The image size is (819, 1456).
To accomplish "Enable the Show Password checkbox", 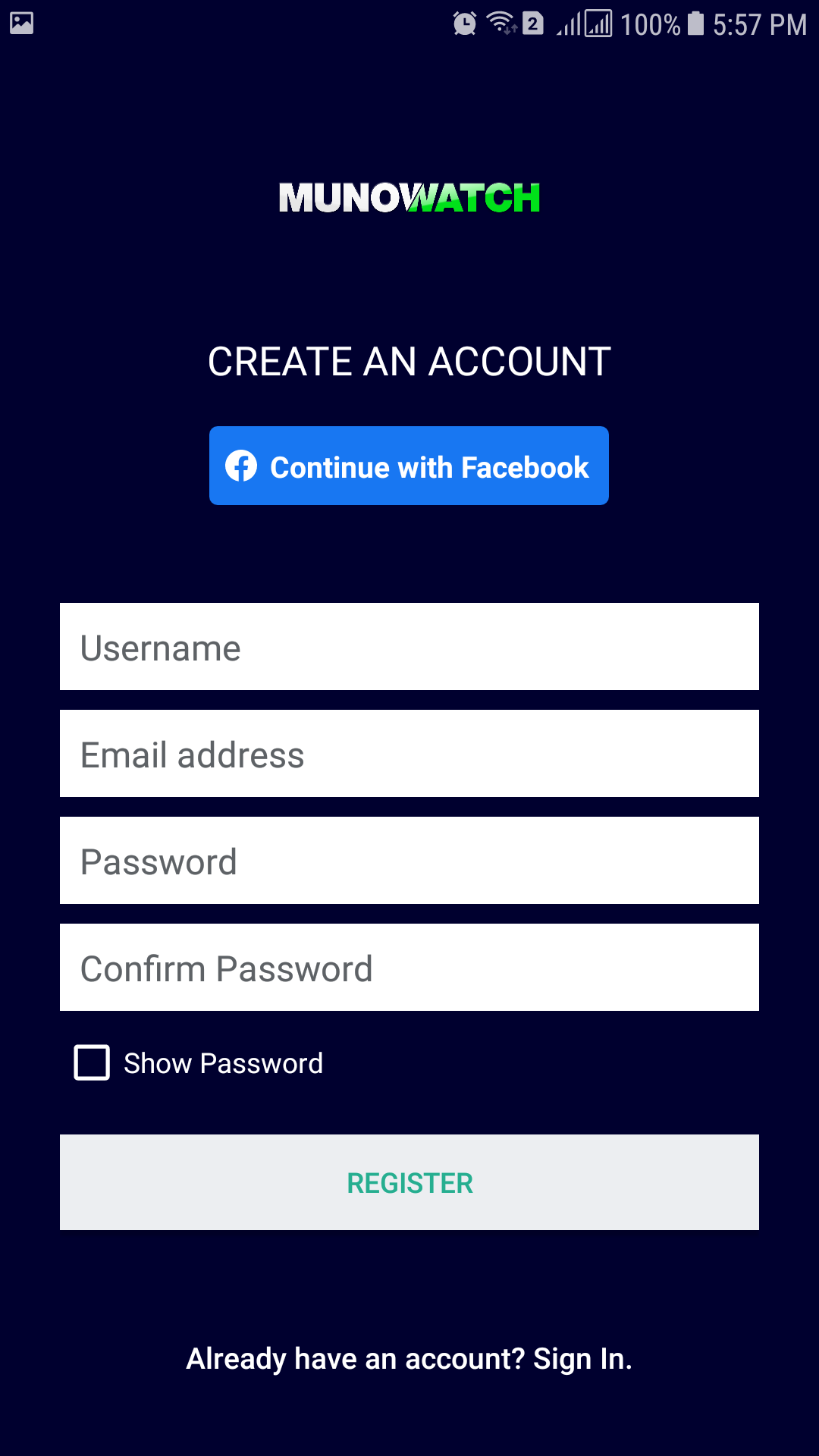I will pyautogui.click(x=92, y=1062).
